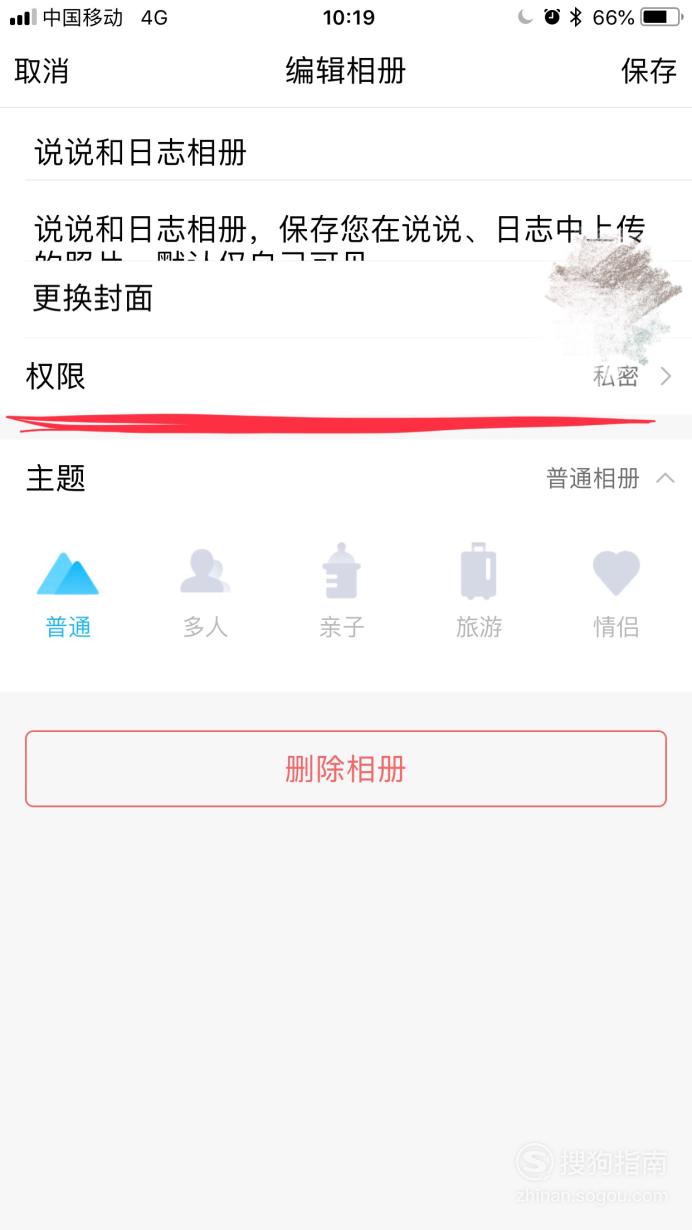Tap the 删除相册 delete button
Screen dimensions: 692x1230
[x=346, y=768]
